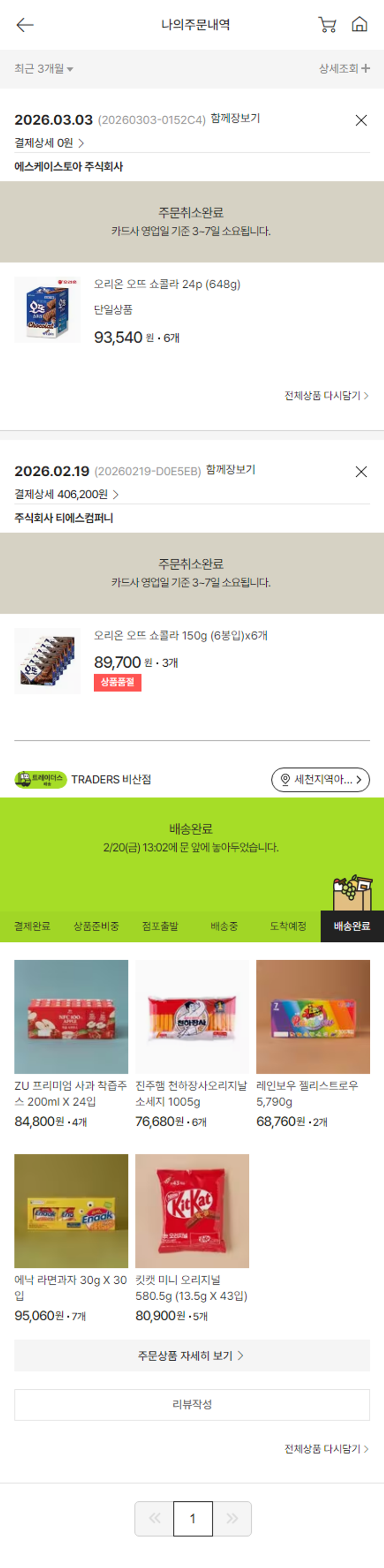Viewport: 384px width, 1568px height.
Task: Open 오리온 오뜨 쇼콜라 24p (648g) product
Action: click(167, 284)
